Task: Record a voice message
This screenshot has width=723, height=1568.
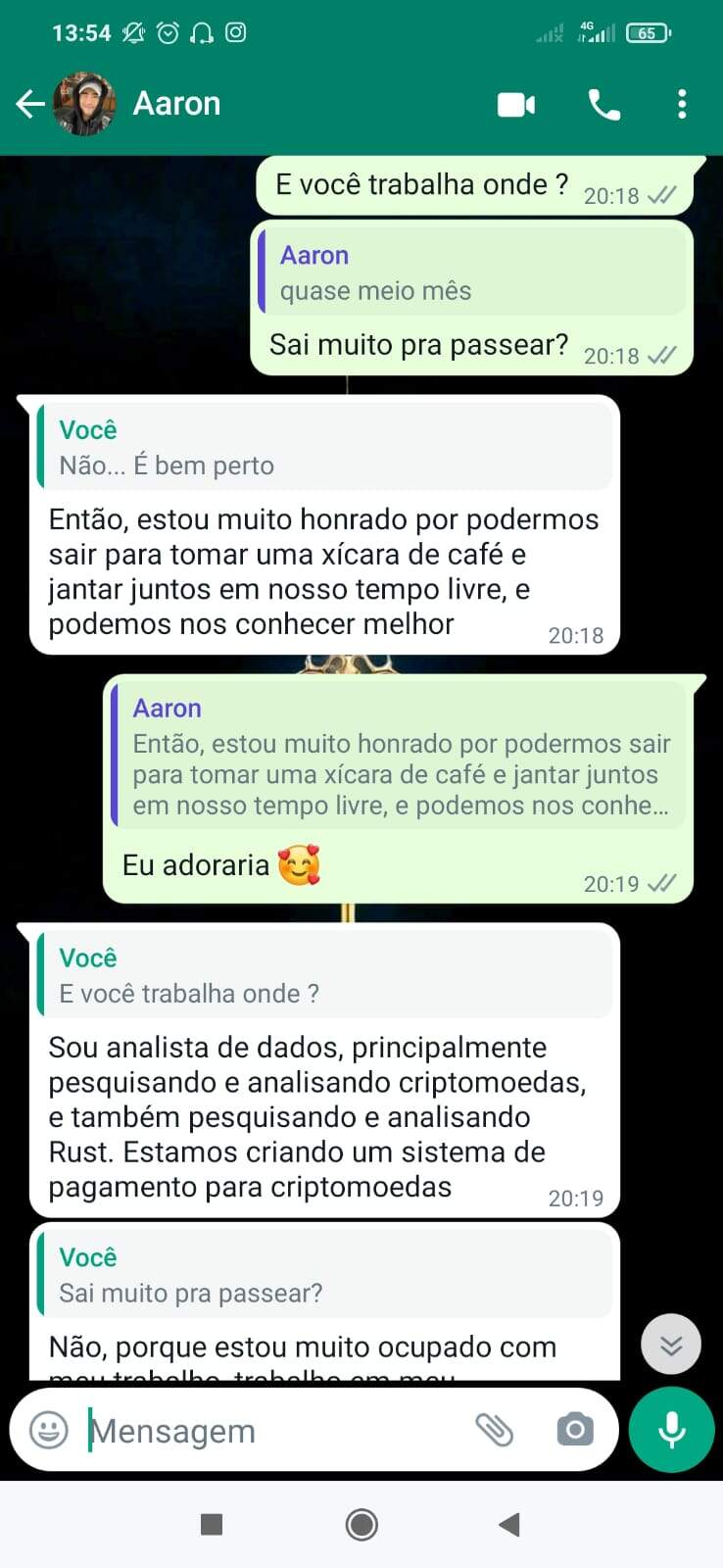Action: point(671,1430)
